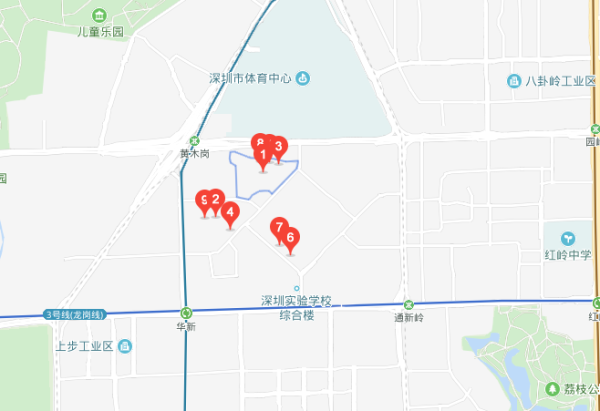600x411 pixels.
Task: Select the partly hidden marker numbered 8
Action: pyautogui.click(x=258, y=142)
